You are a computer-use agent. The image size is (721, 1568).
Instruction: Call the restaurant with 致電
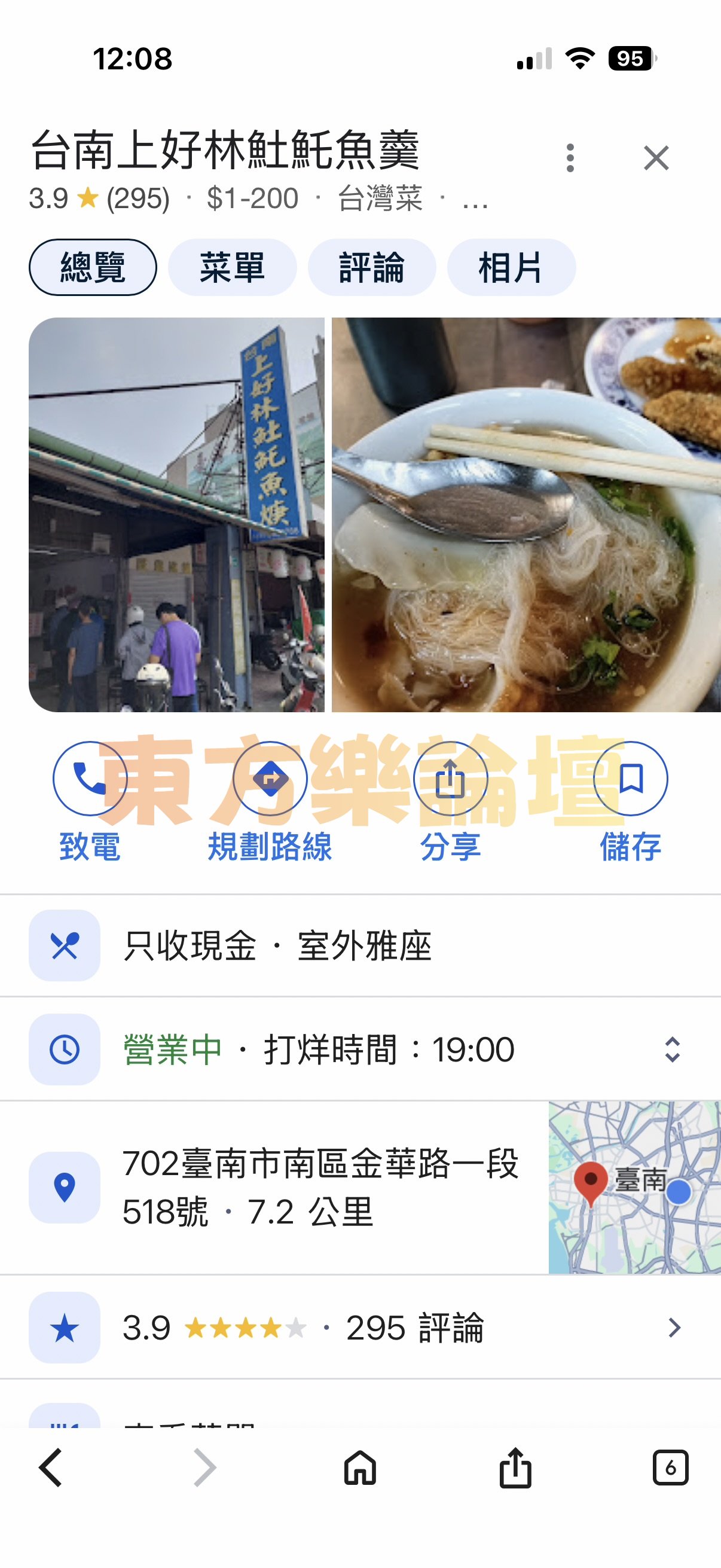tap(90, 779)
